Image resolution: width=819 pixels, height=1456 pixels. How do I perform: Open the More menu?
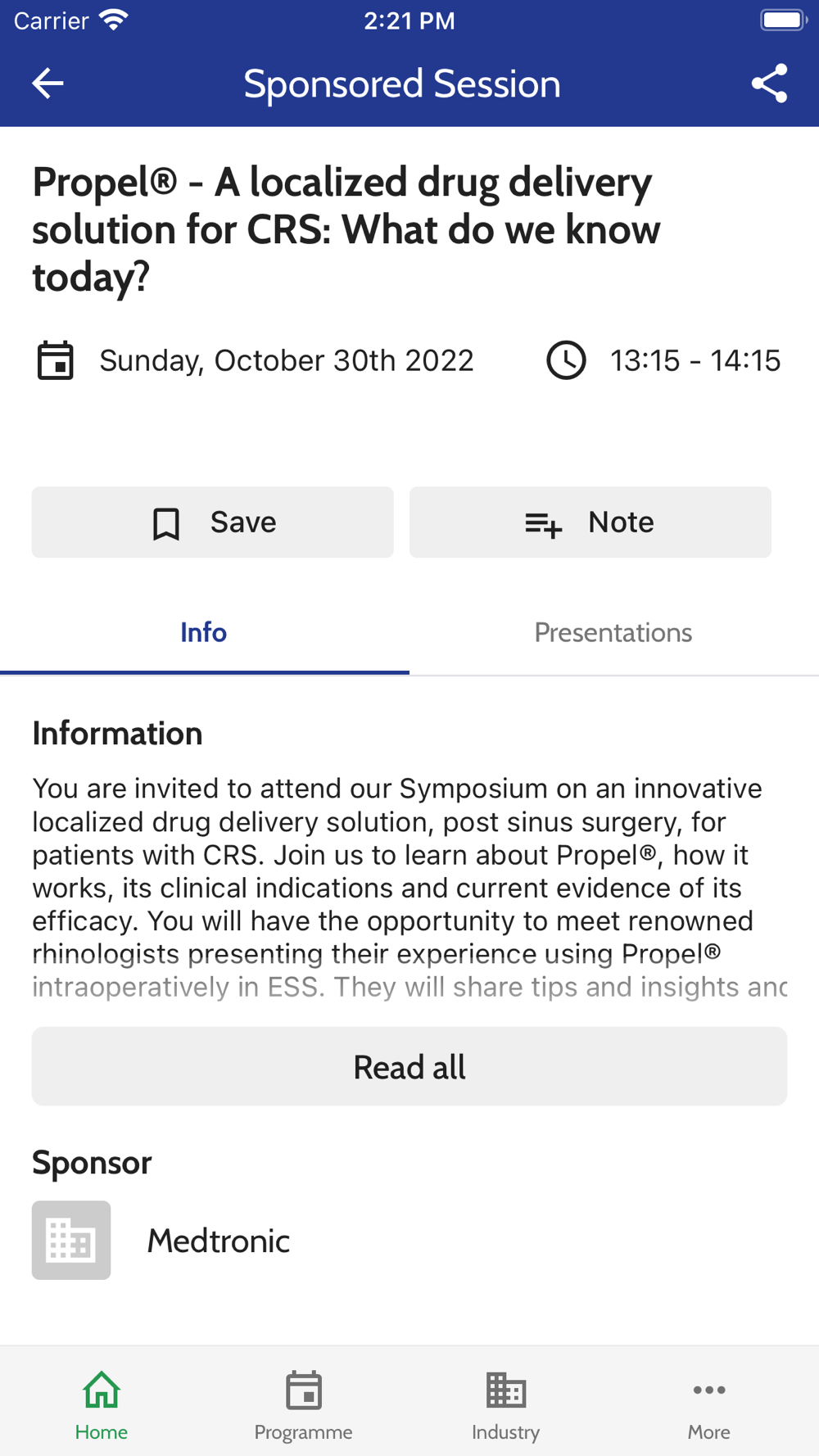point(709,1405)
